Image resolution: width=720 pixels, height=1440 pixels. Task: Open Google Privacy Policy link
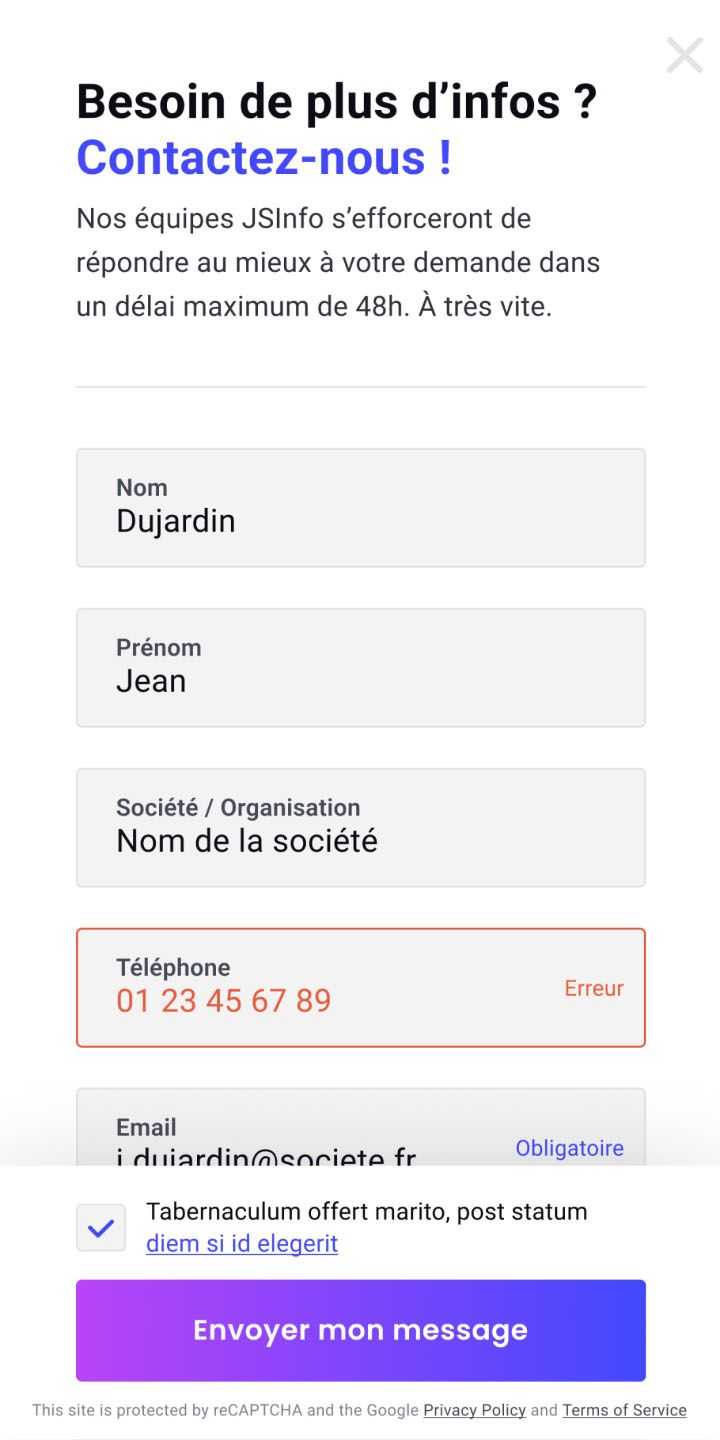[x=474, y=1410]
